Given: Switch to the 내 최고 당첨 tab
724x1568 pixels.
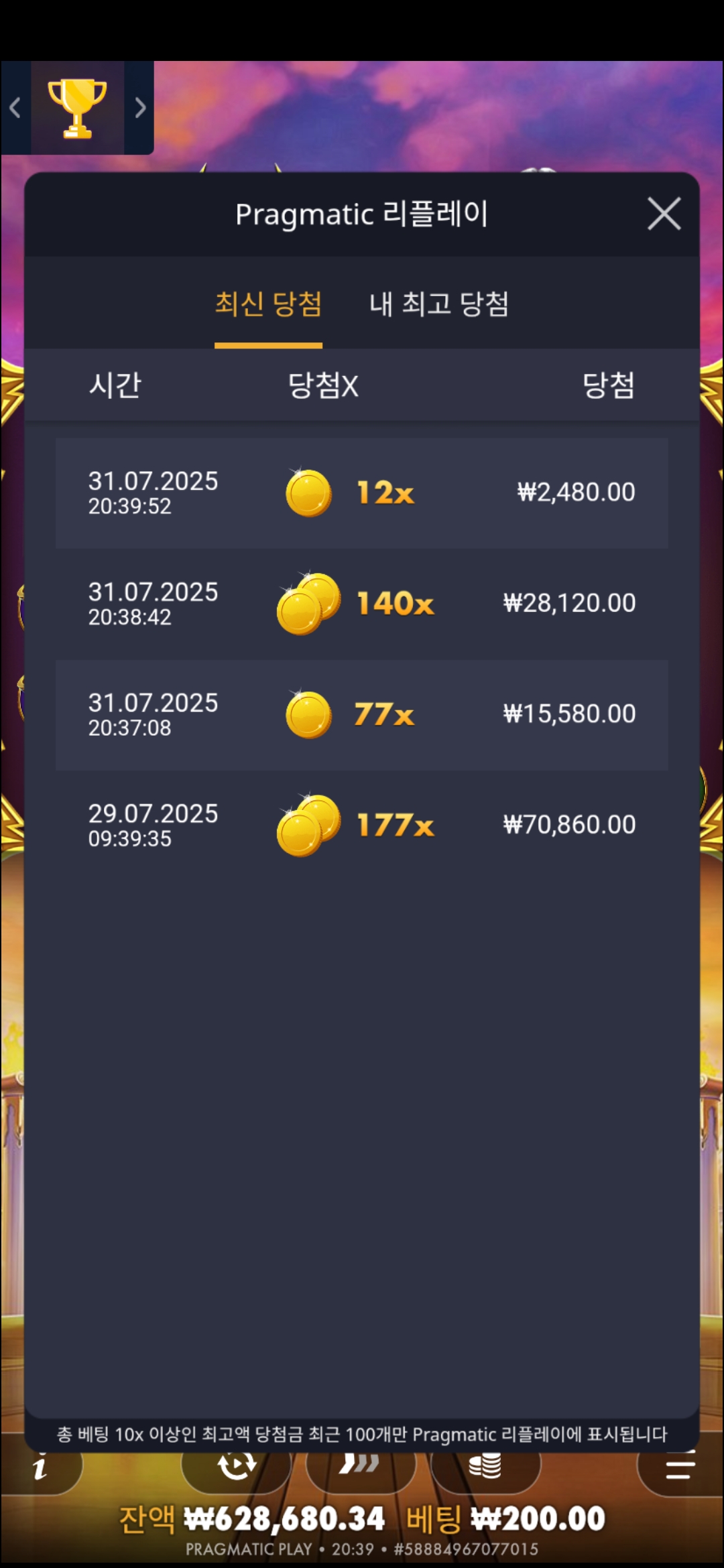Looking at the screenshot, I should (x=439, y=304).
